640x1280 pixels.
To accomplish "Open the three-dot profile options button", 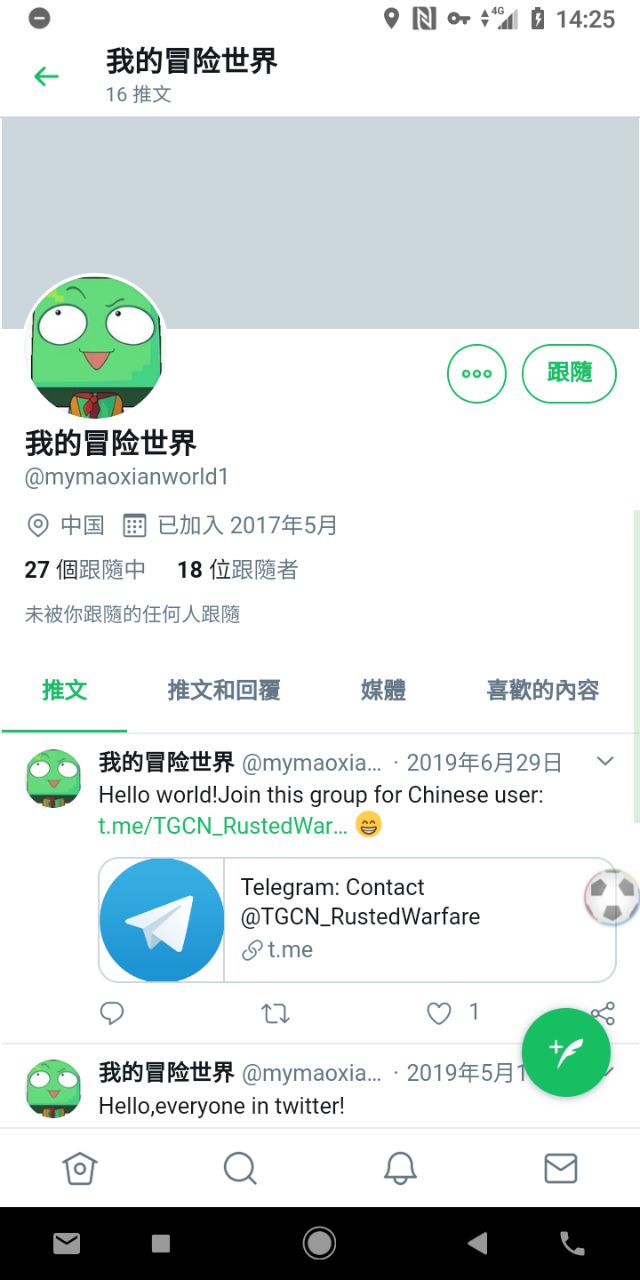I will [x=476, y=373].
